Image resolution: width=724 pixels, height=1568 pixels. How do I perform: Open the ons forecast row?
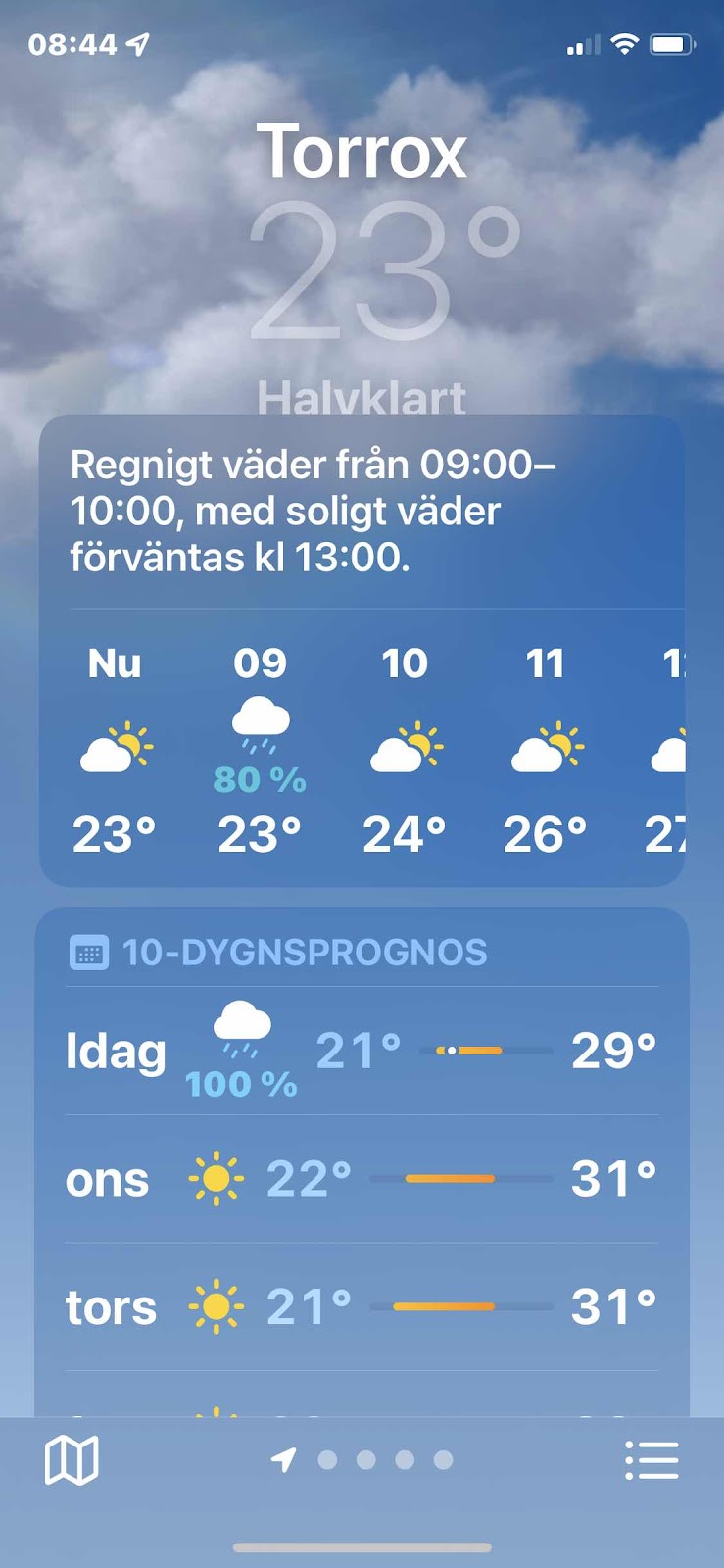click(x=361, y=1179)
